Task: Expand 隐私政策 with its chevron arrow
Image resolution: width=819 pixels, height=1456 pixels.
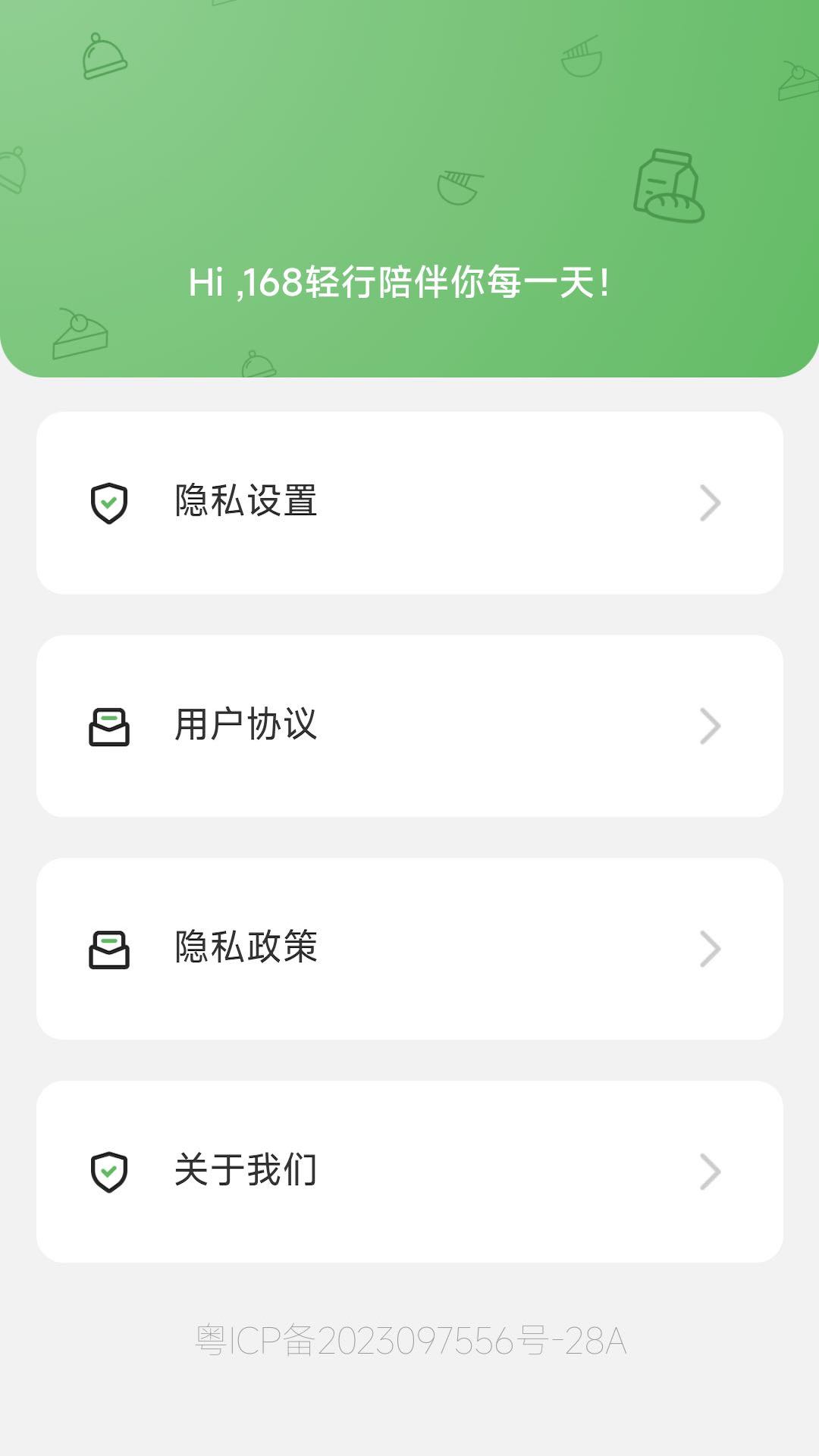Action: coord(709,947)
